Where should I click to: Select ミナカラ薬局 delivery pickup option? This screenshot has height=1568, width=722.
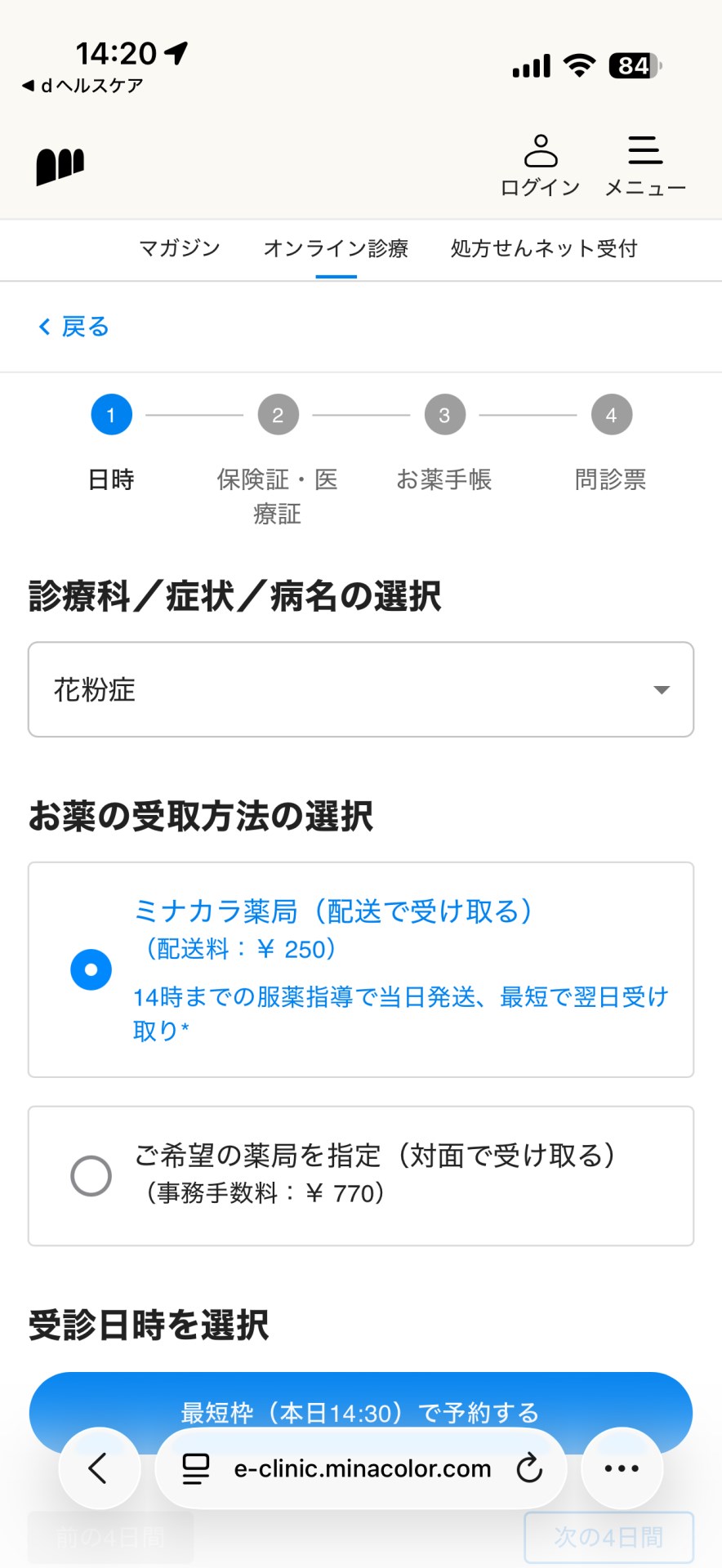click(361, 969)
